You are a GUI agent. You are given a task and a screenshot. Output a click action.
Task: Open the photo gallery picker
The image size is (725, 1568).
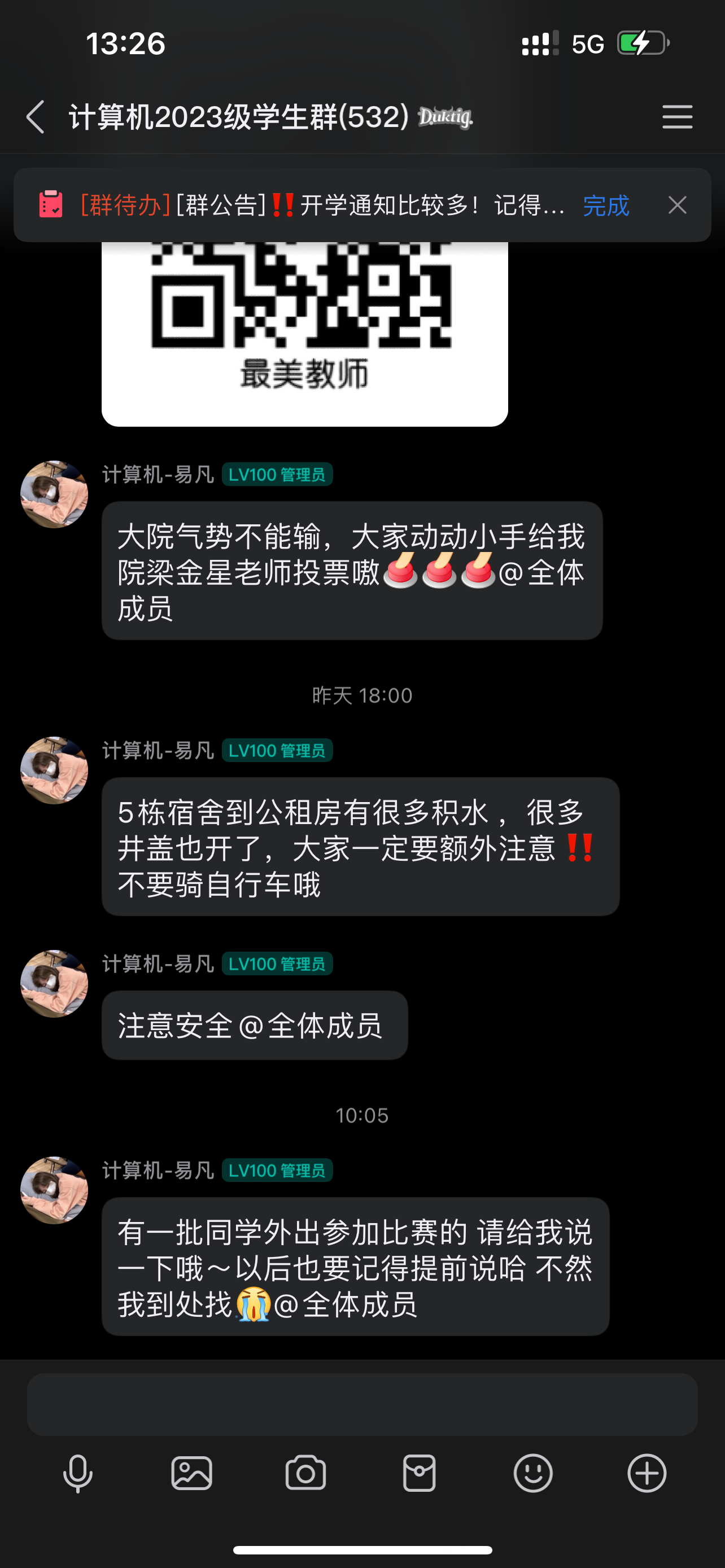pyautogui.click(x=192, y=1474)
